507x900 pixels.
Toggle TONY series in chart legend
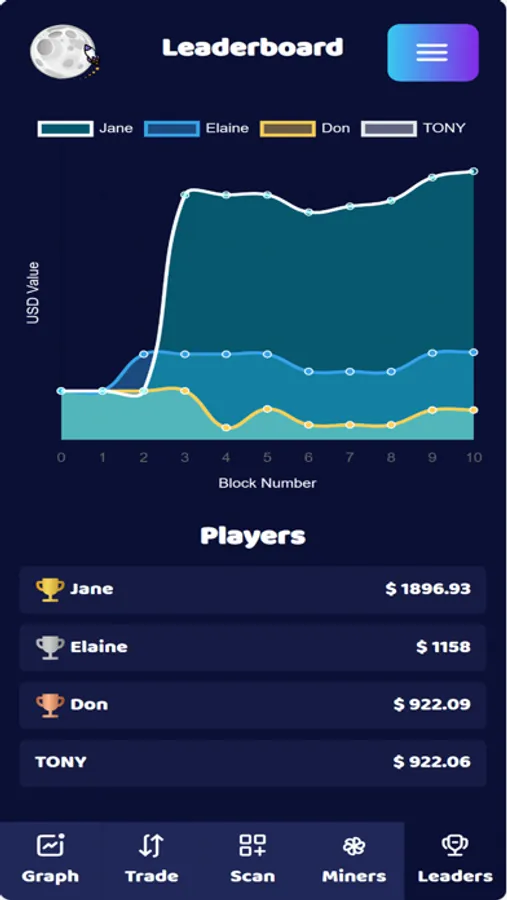click(x=413, y=128)
